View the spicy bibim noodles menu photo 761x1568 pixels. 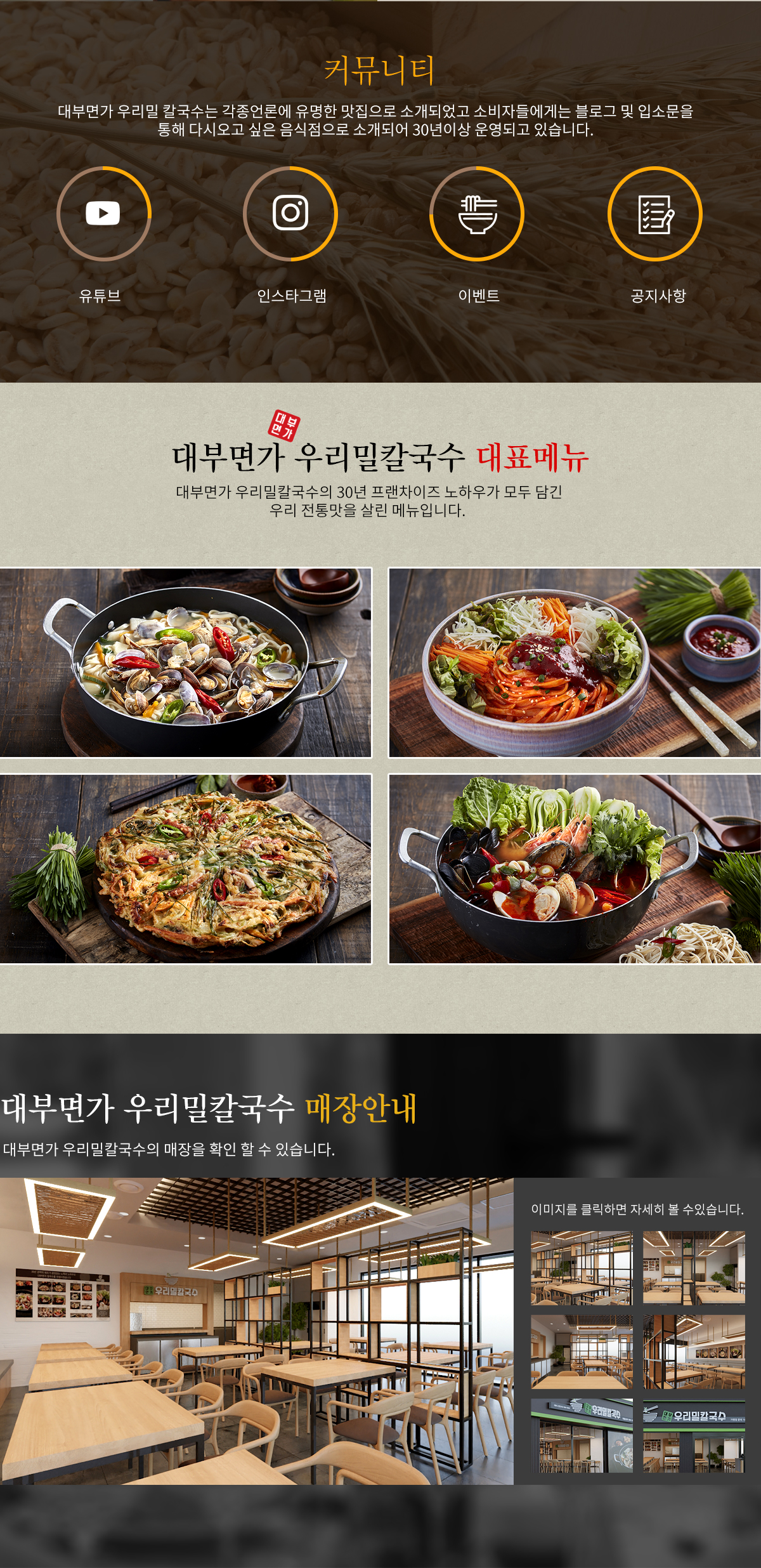click(574, 662)
